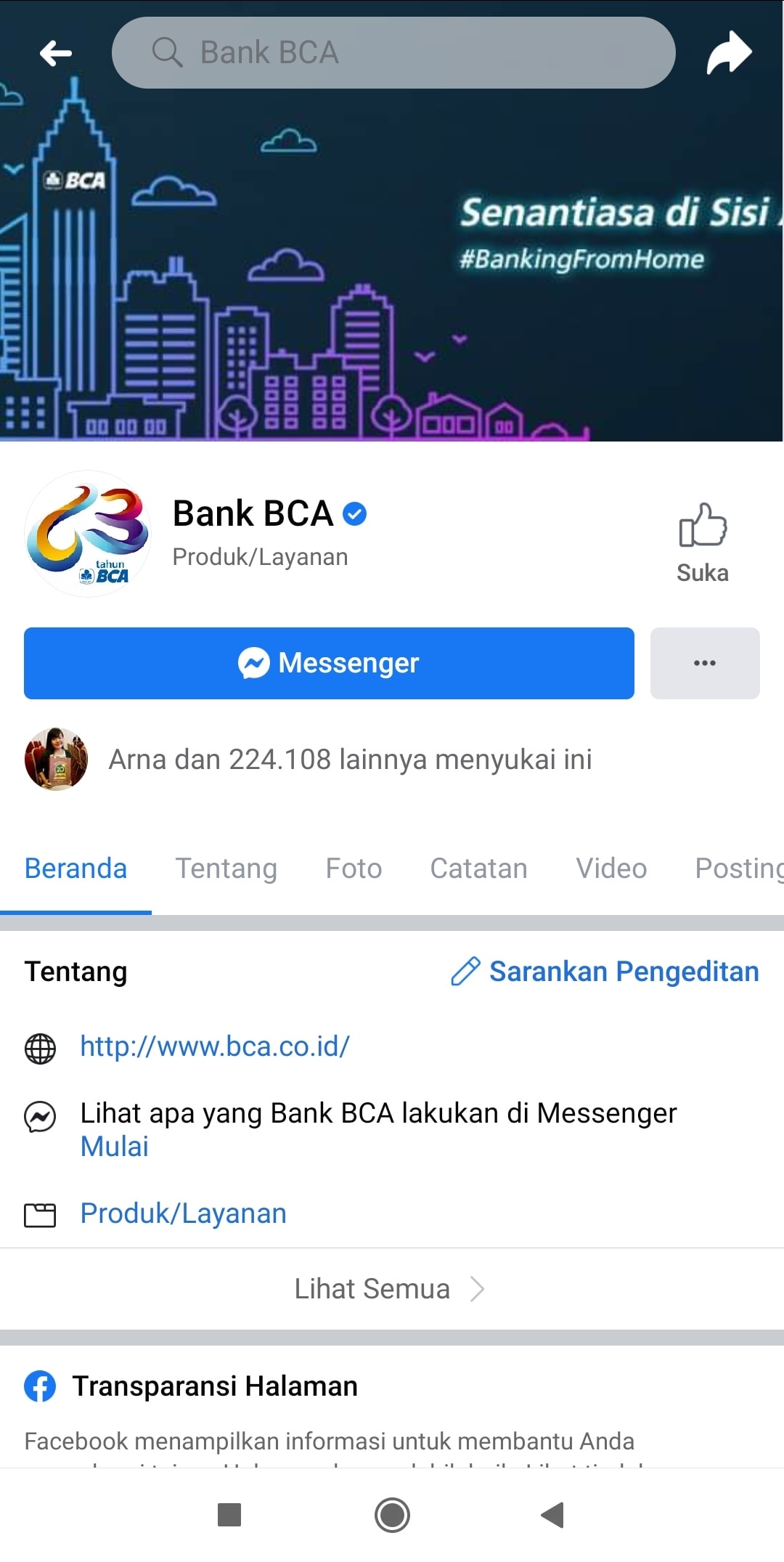This screenshot has height=1562, width=784.
Task: Share the Bank BCA page
Action: [729, 52]
